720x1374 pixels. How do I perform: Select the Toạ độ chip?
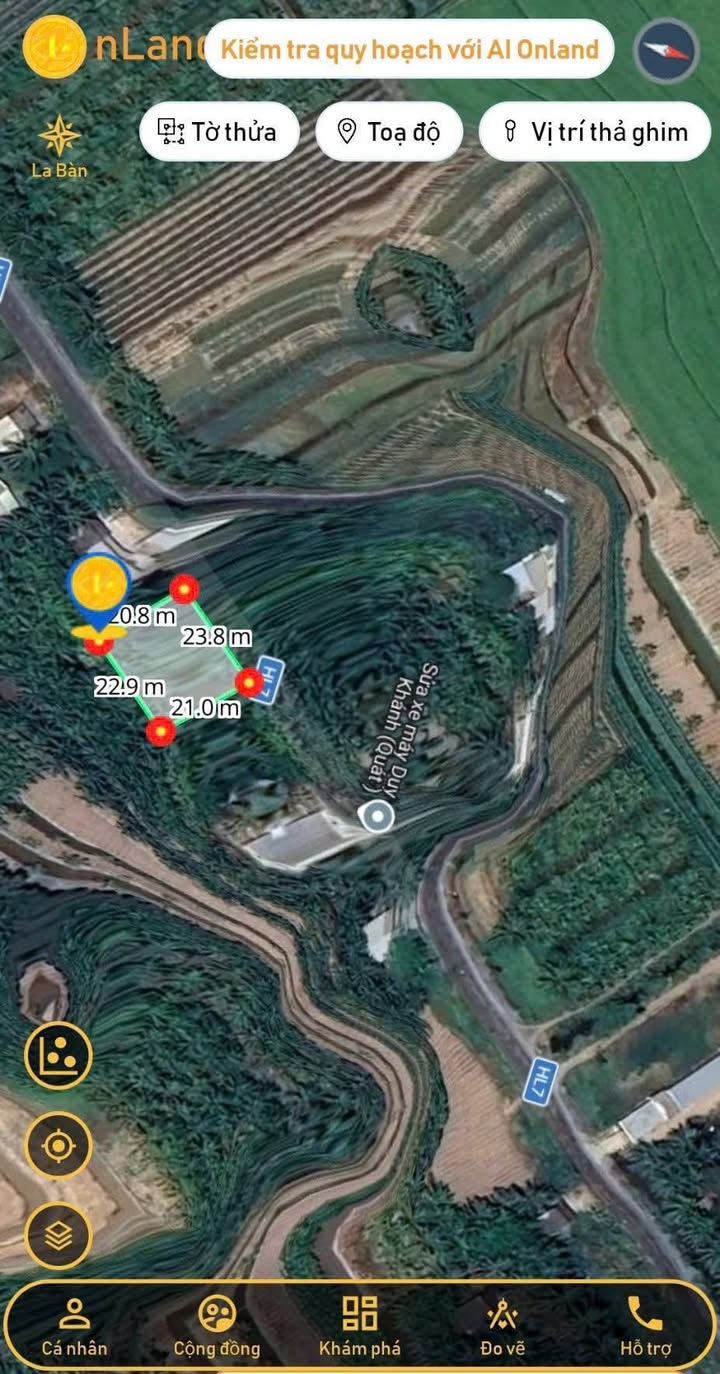click(x=389, y=131)
